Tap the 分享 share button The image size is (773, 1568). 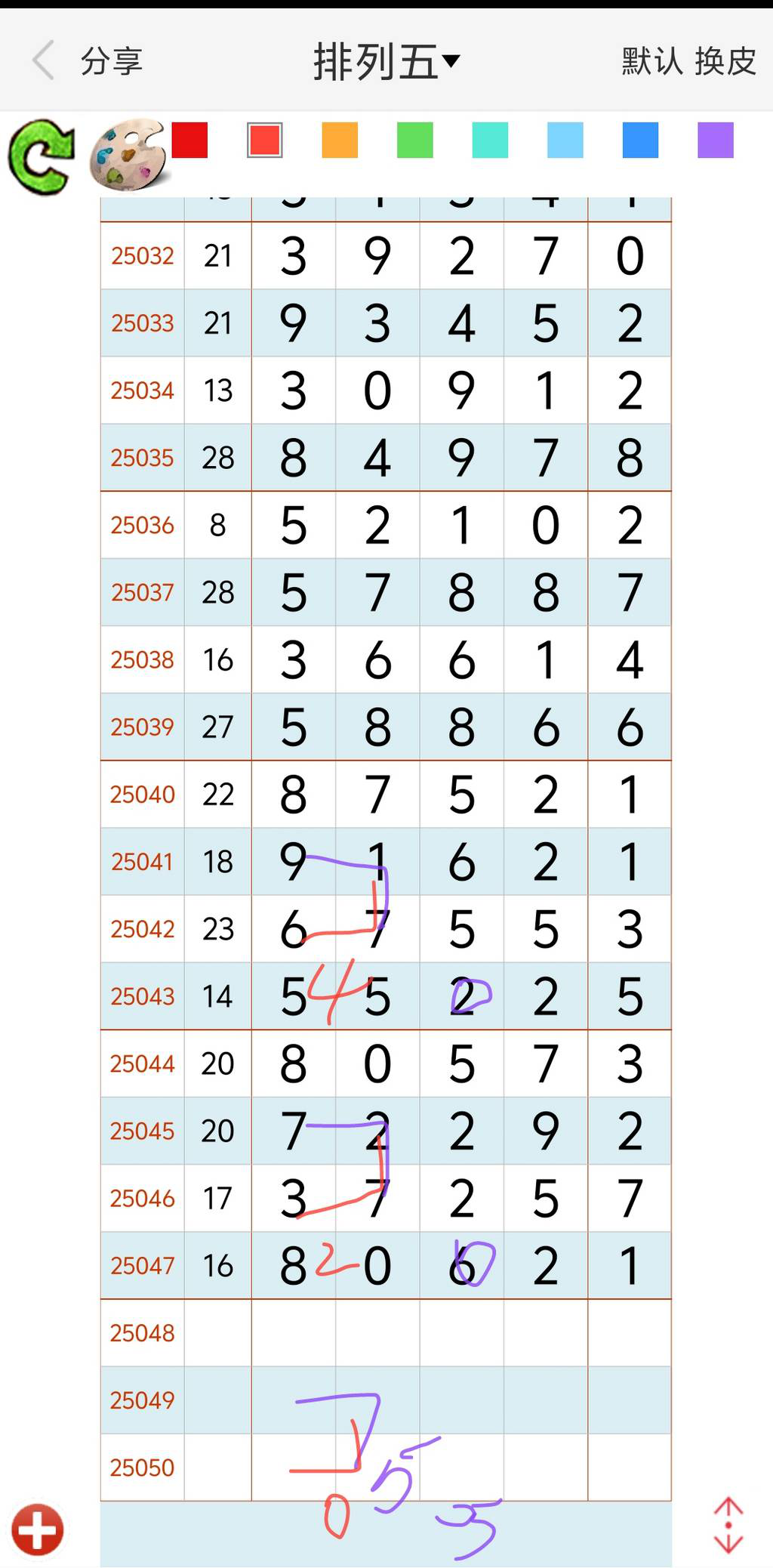[x=112, y=61]
